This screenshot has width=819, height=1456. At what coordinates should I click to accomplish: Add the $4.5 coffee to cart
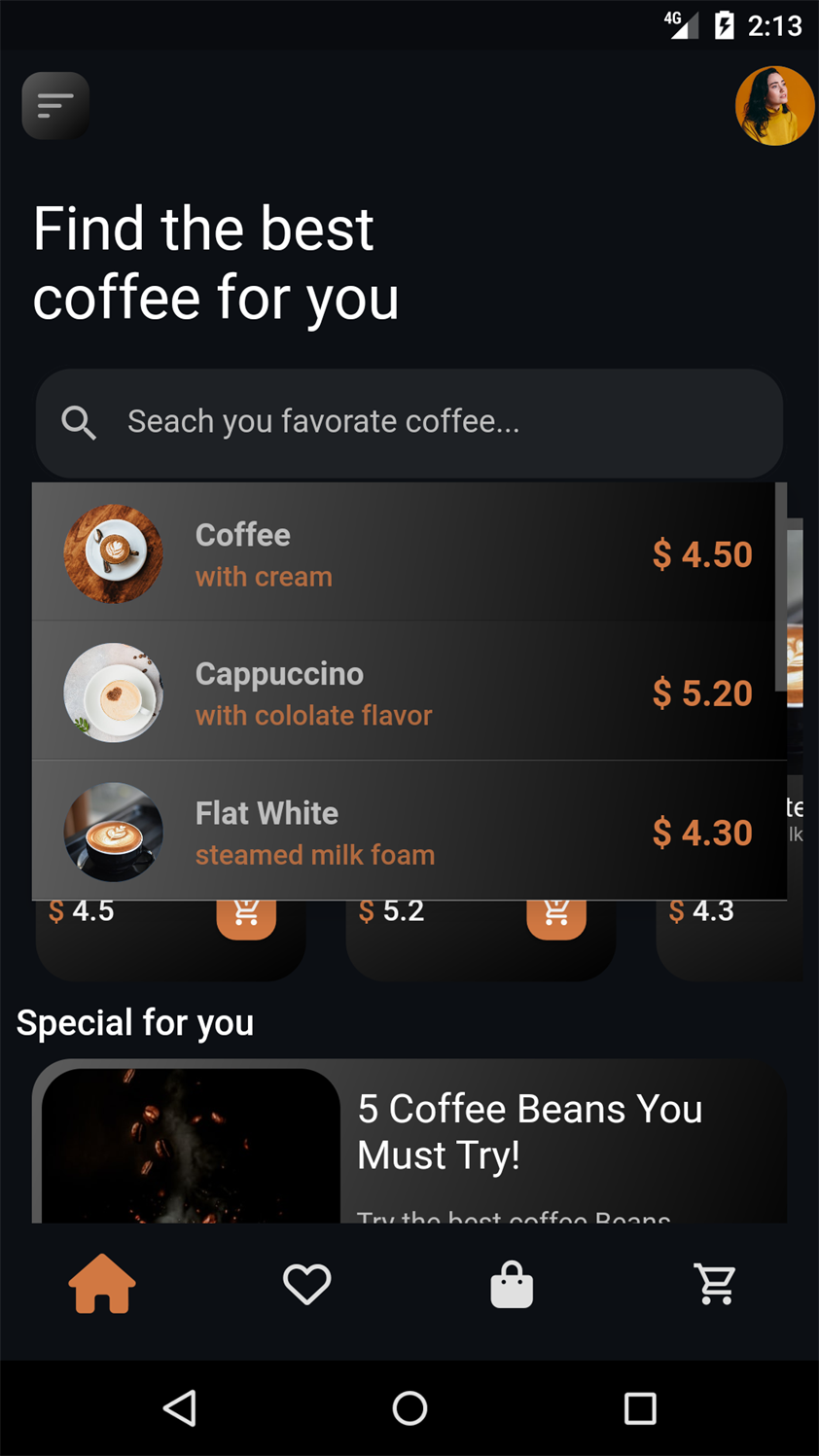coord(246,913)
